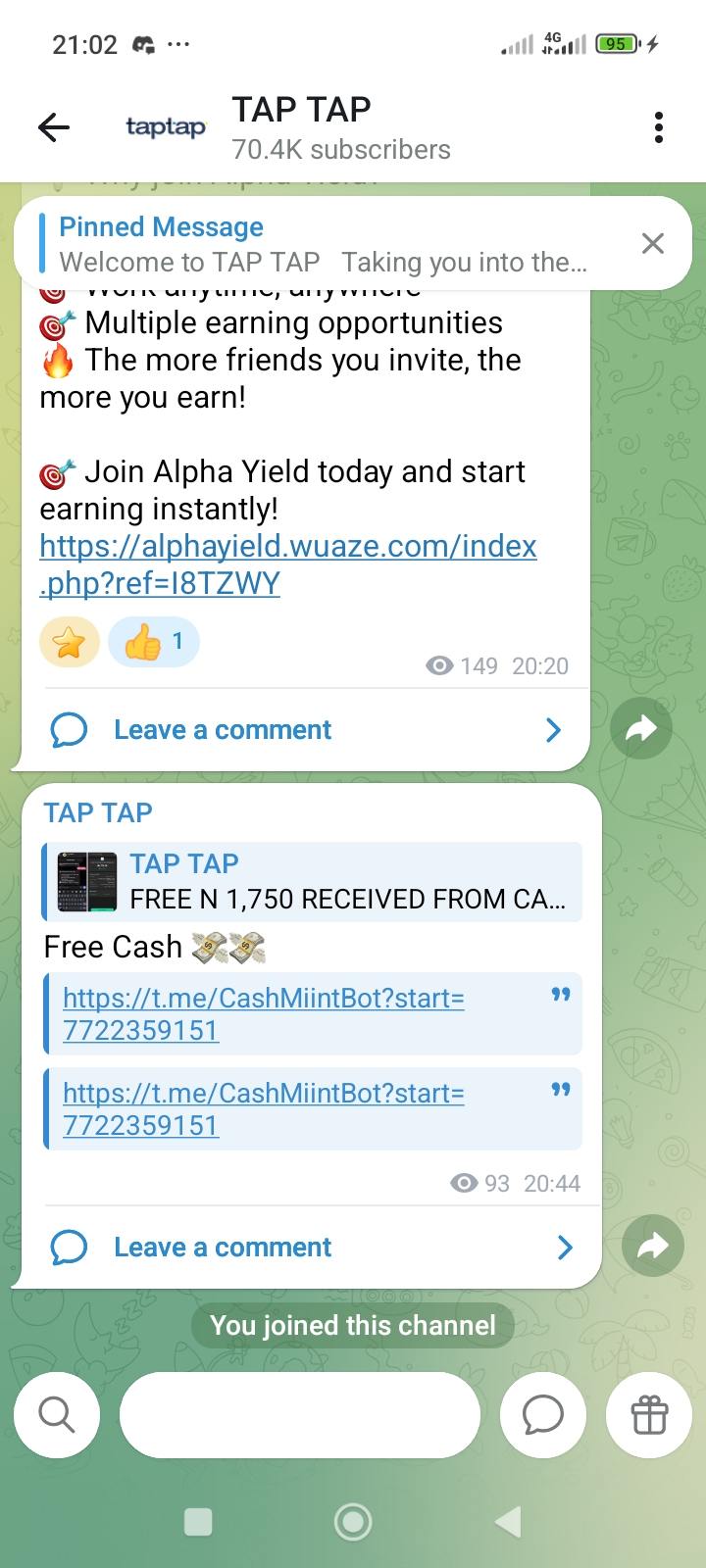Screen dimensions: 706x1568
Task: Search within this channel
Action: [57, 1415]
